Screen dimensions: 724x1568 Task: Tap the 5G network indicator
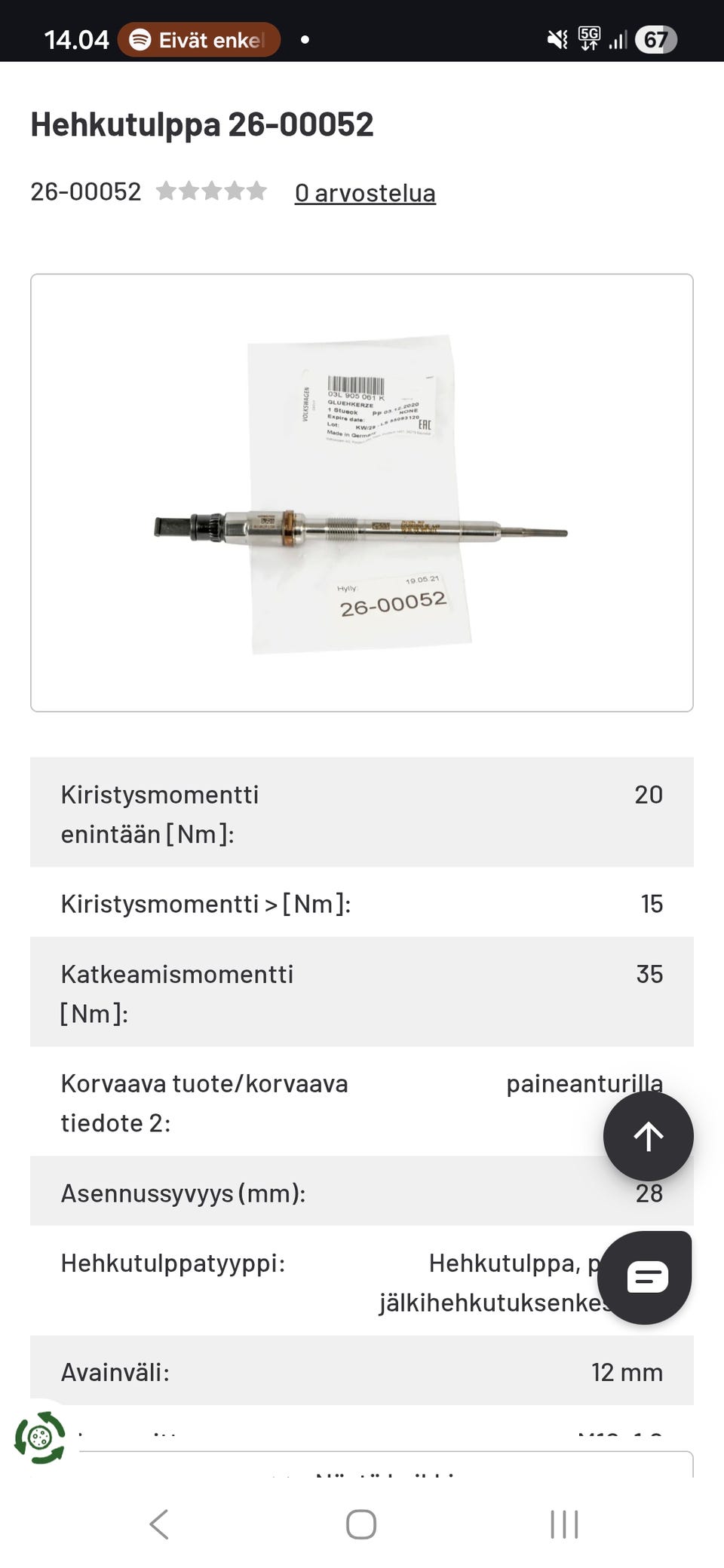click(x=590, y=39)
